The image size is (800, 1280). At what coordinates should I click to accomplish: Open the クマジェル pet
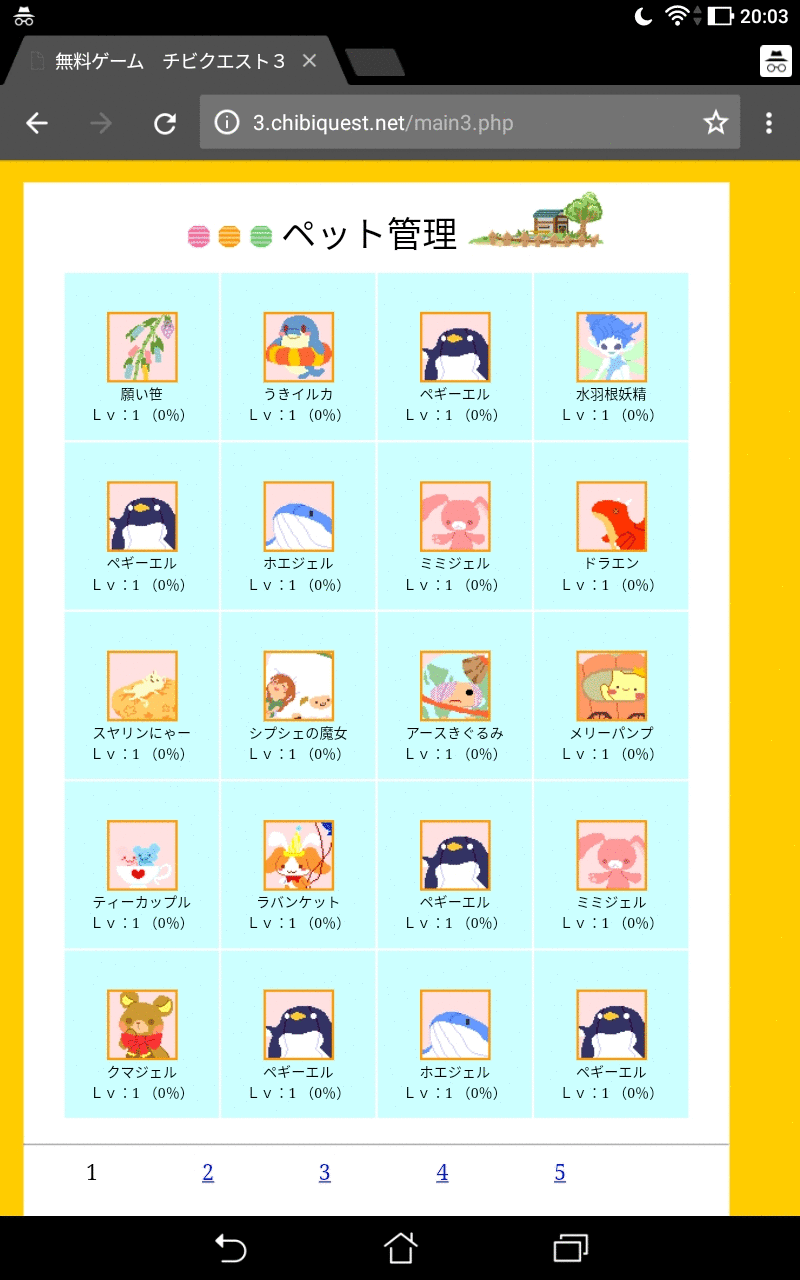[x=142, y=1025]
